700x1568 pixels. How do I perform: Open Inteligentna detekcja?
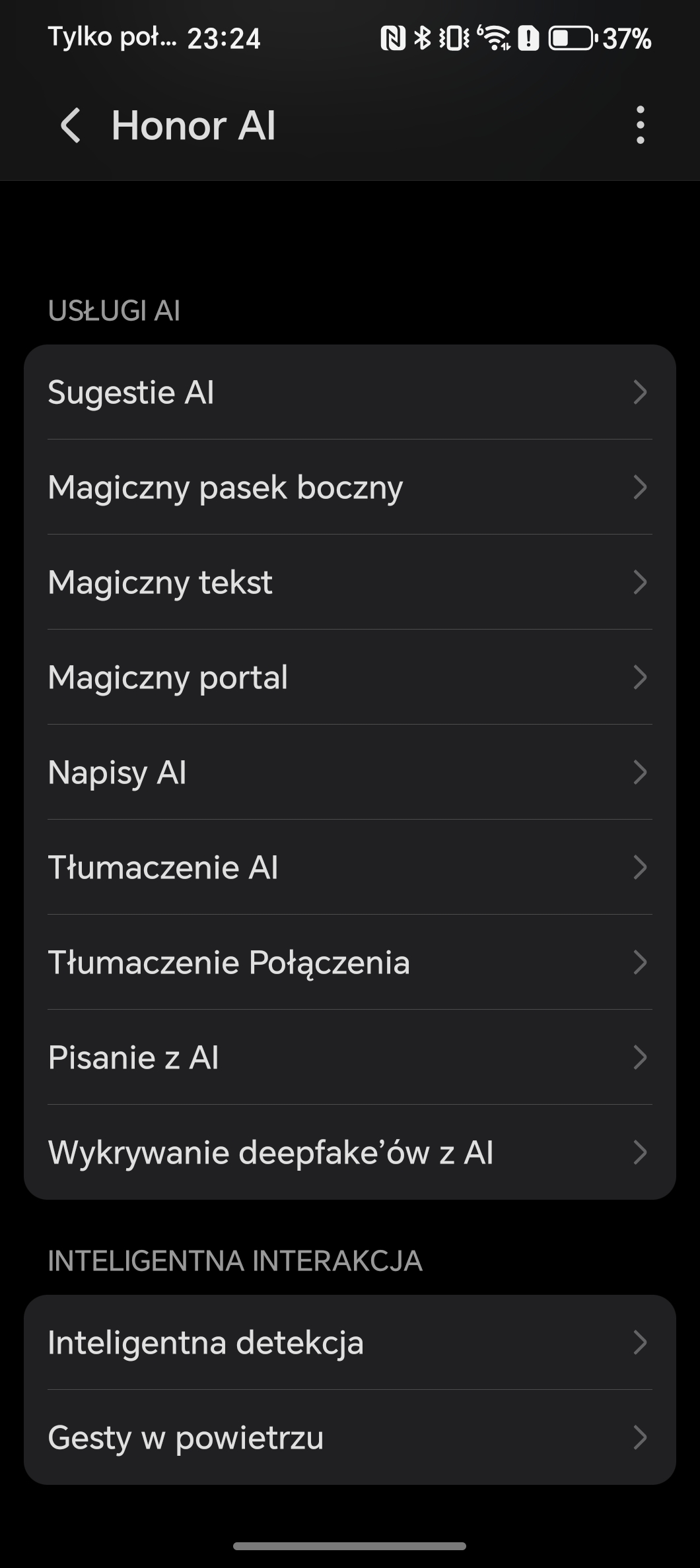point(350,1342)
